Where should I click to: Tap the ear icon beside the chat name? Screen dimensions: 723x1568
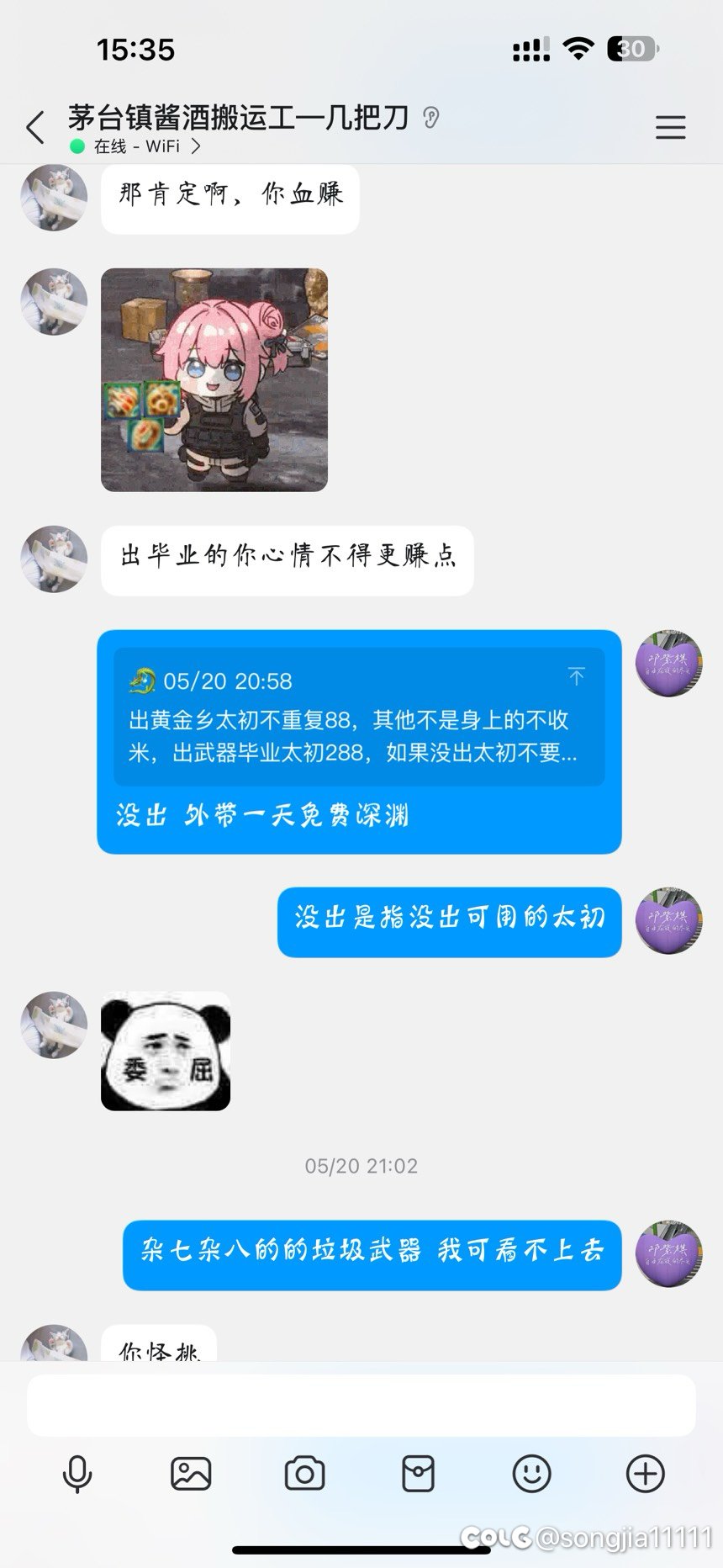[x=431, y=118]
